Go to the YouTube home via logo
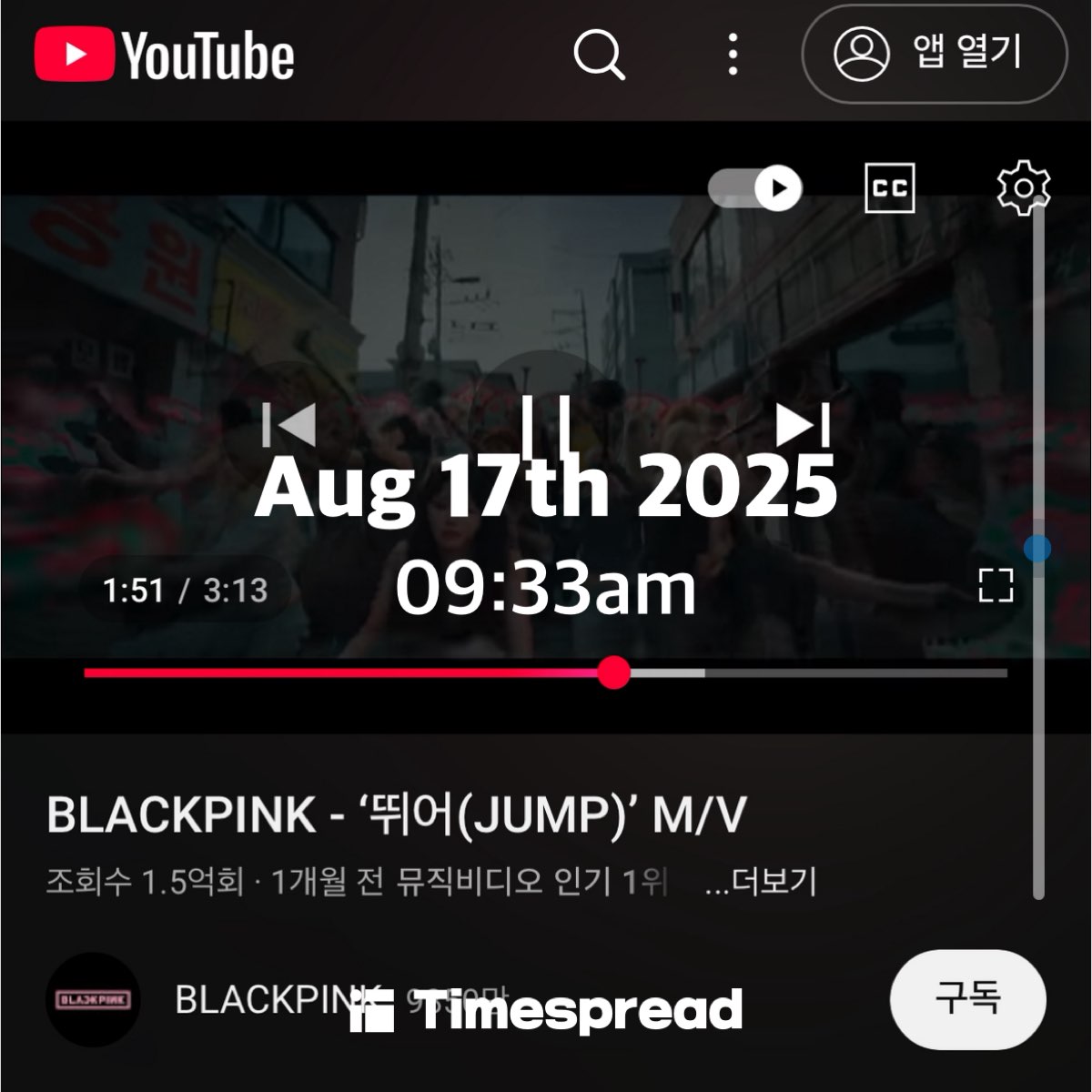Viewport: 1092px width, 1092px height. click(165, 56)
